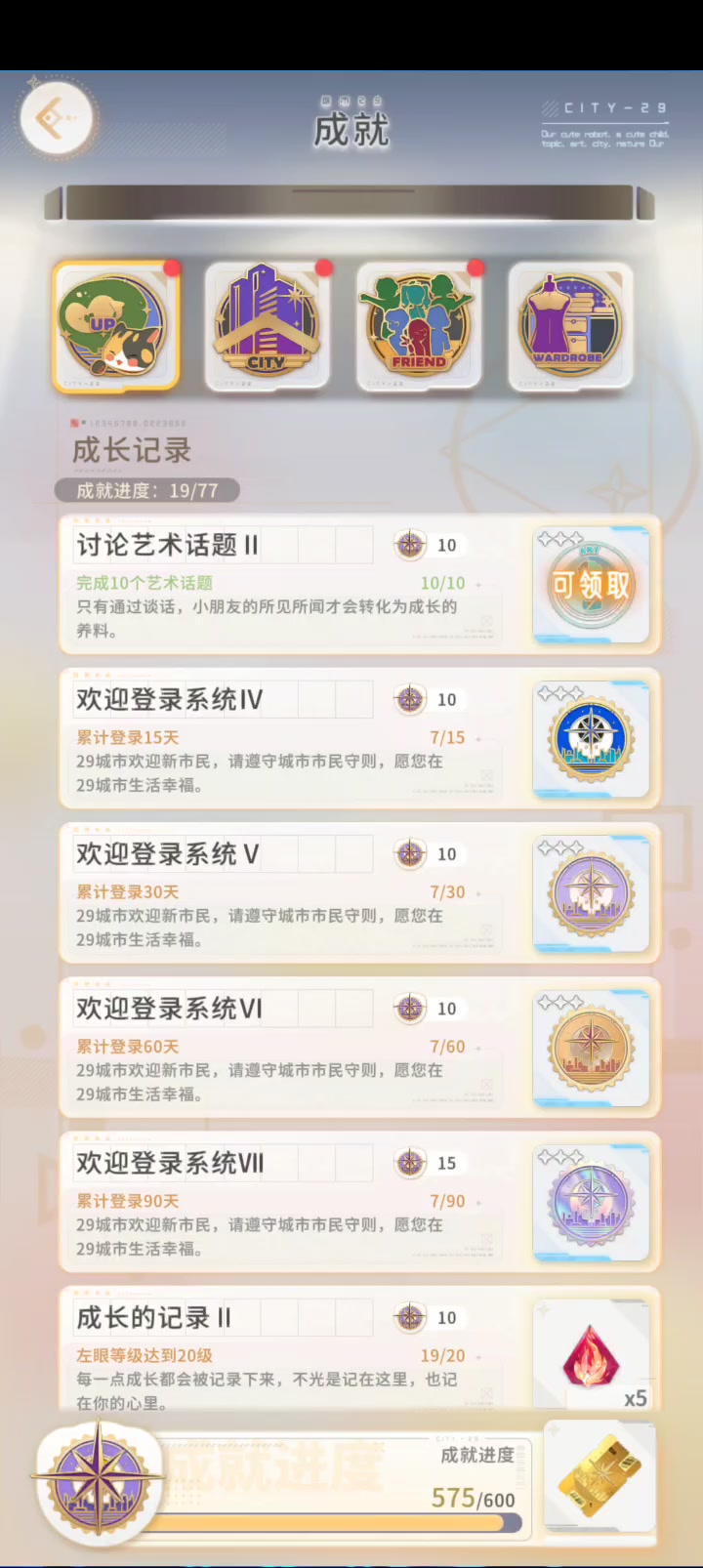Open the 欢迎登录系统VII achievement row
This screenshot has height=1568, width=703.
[x=359, y=1202]
